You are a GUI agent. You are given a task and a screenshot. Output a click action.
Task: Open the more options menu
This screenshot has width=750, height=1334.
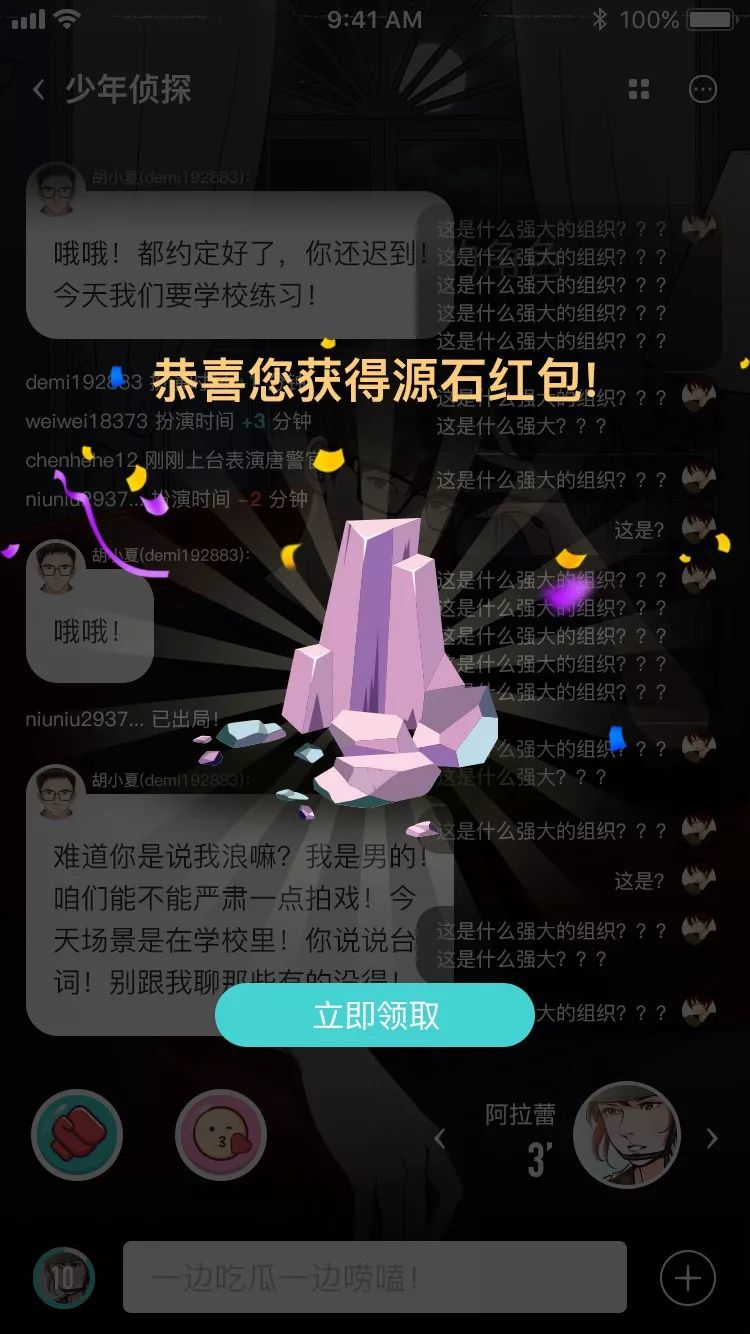point(703,89)
